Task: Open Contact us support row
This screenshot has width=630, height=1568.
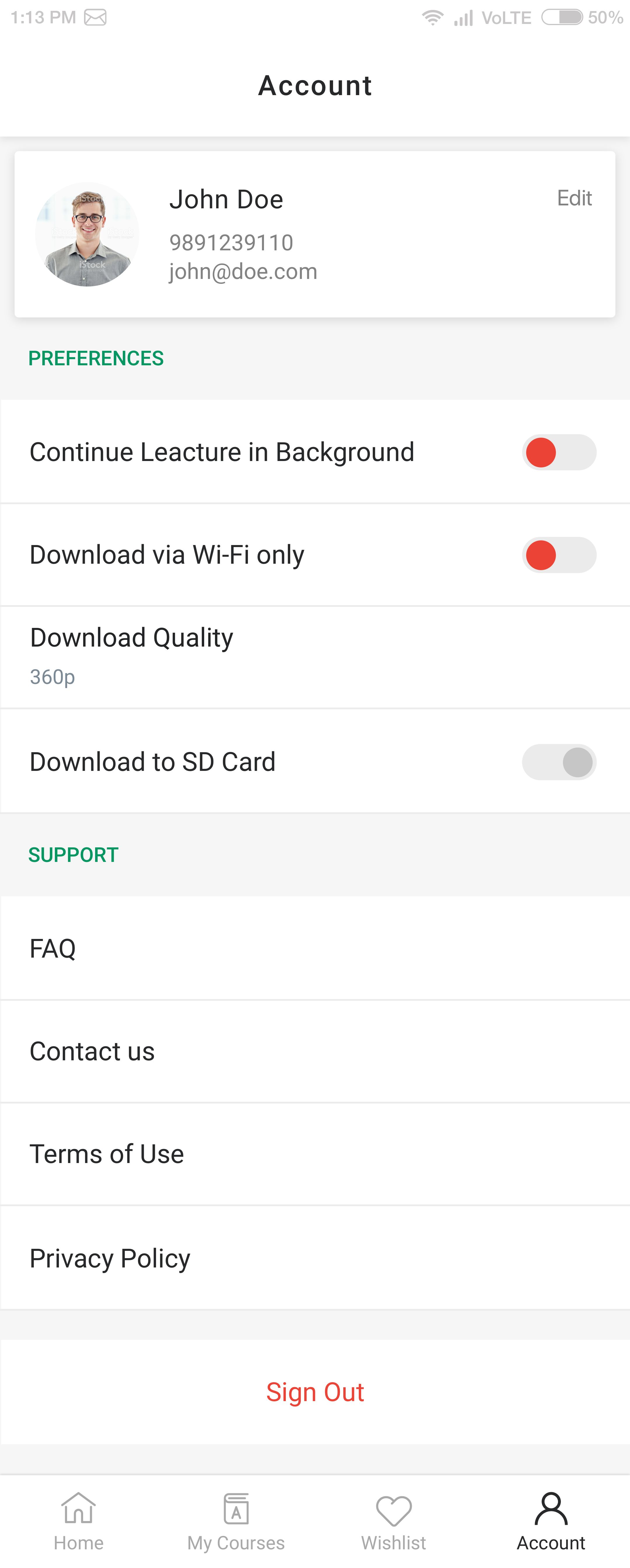Action: tap(314, 1051)
